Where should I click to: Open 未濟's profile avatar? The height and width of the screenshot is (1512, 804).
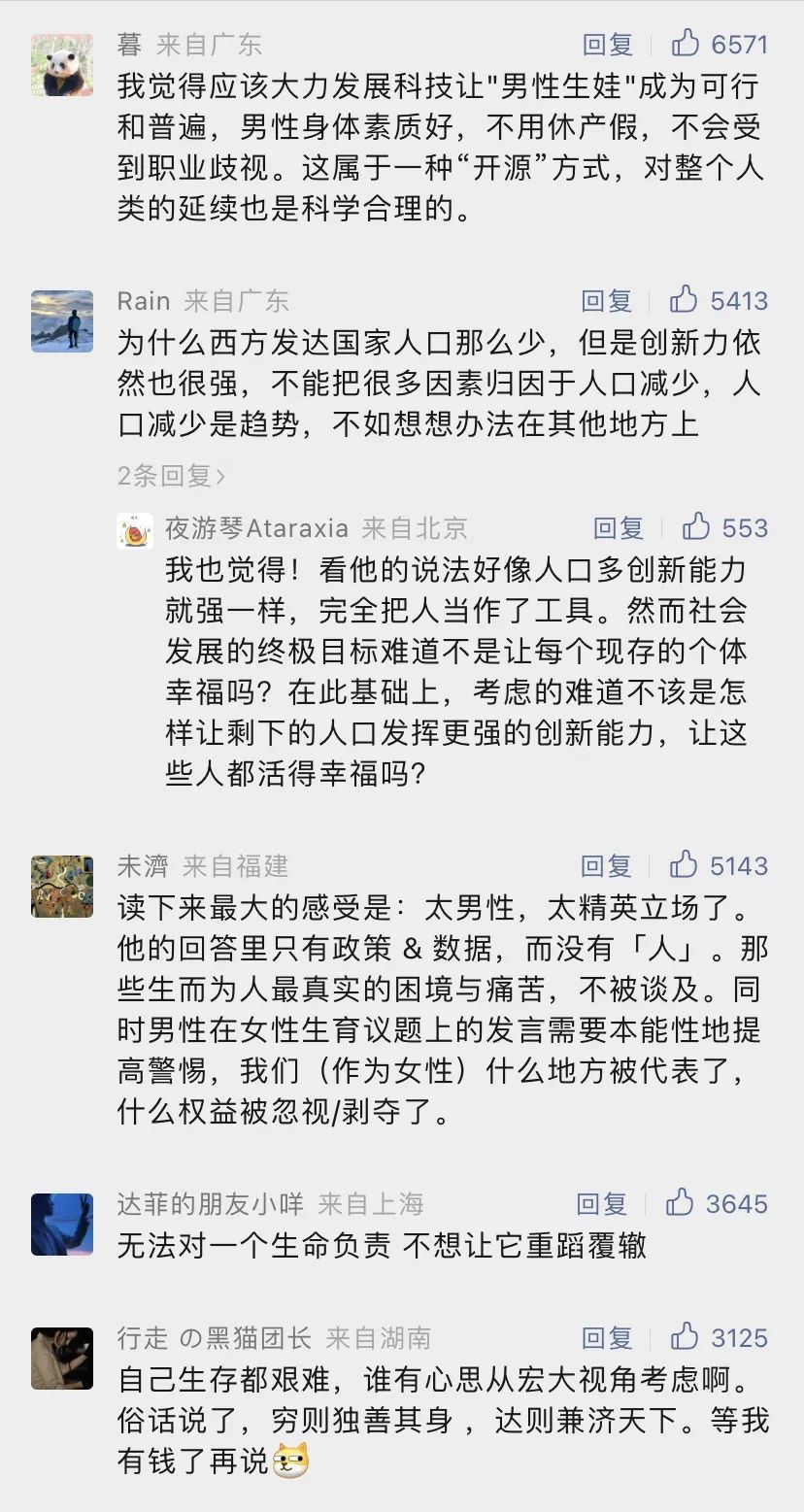pos(62,886)
